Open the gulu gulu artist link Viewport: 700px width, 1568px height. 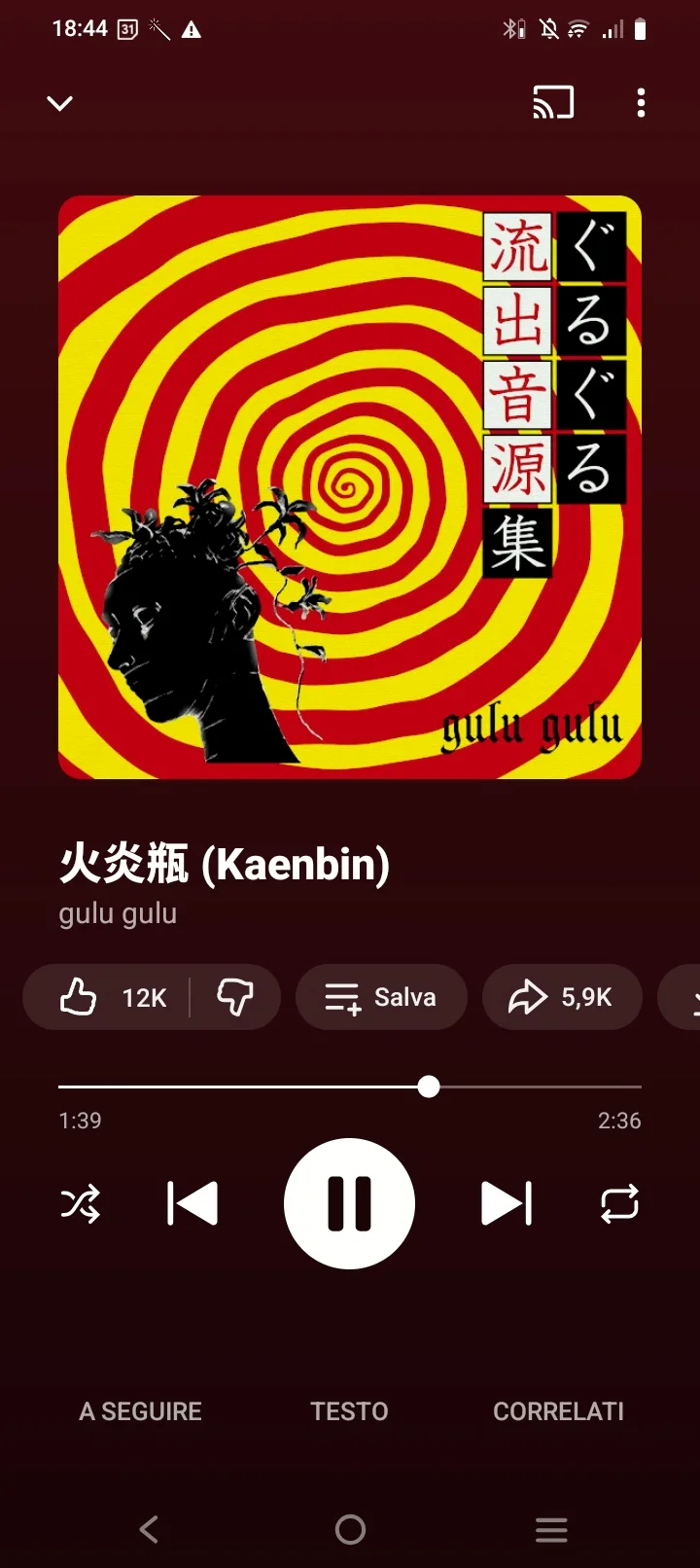click(118, 914)
